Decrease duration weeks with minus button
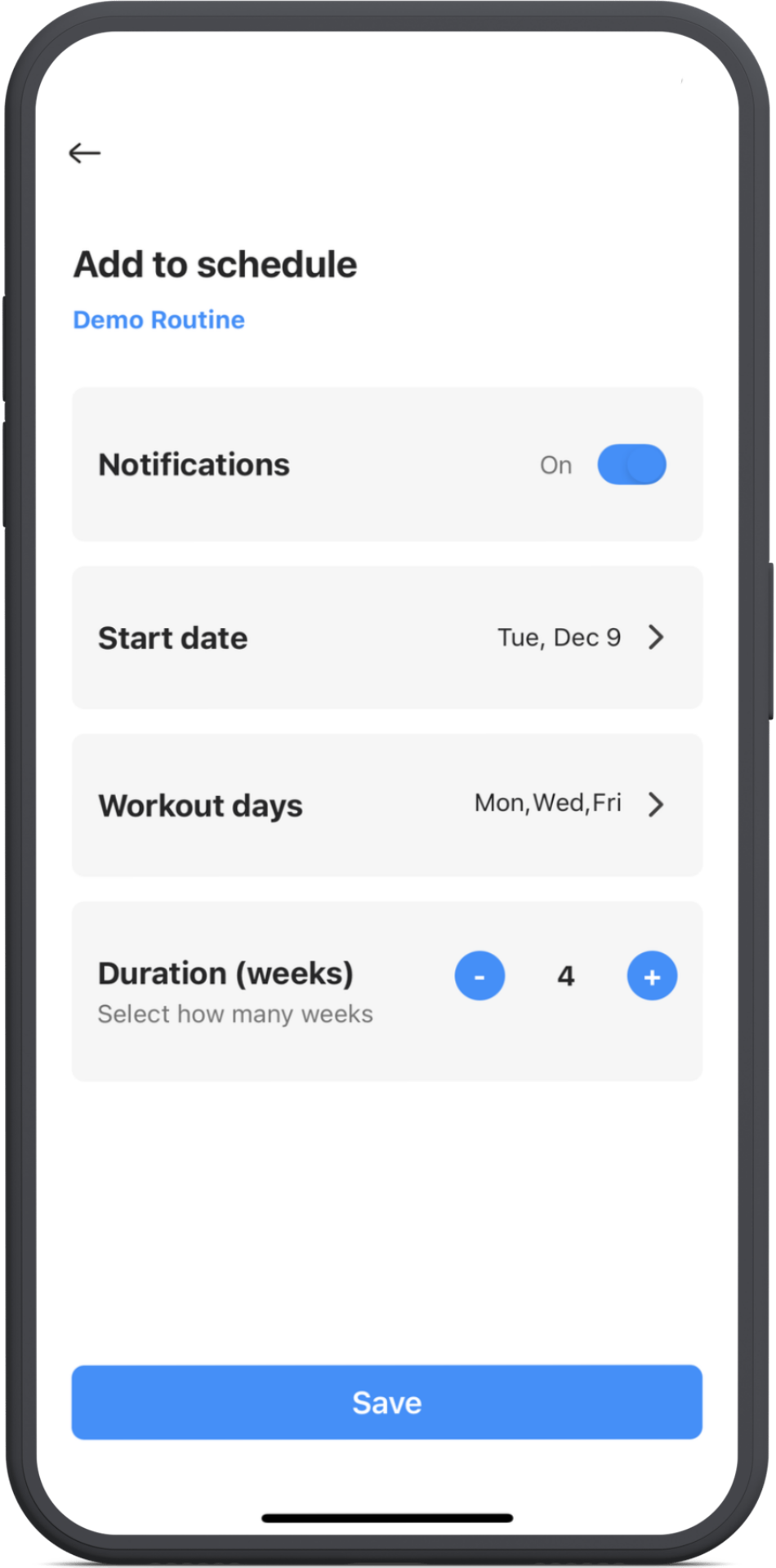The height and width of the screenshot is (1568, 776). [x=479, y=976]
